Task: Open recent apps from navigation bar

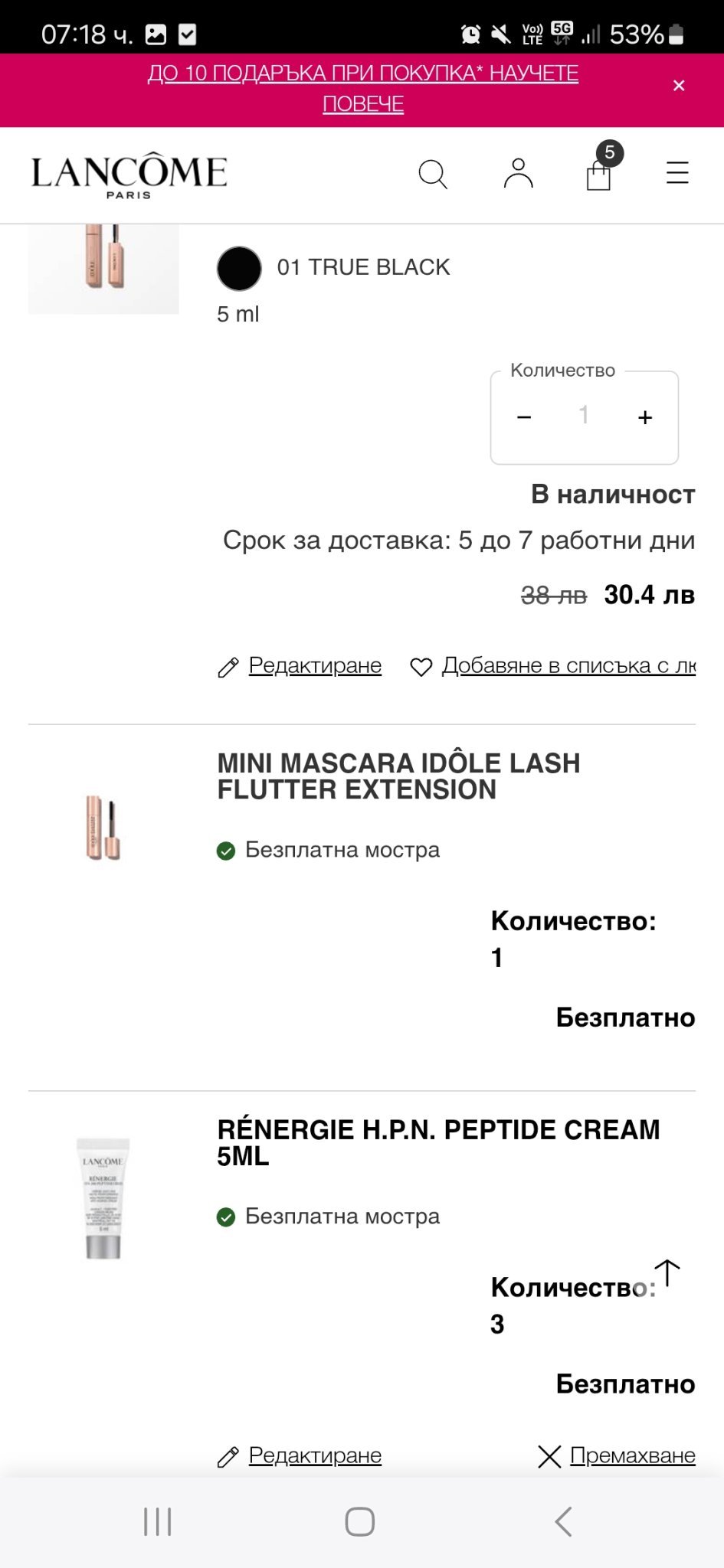Action: 158,1521
